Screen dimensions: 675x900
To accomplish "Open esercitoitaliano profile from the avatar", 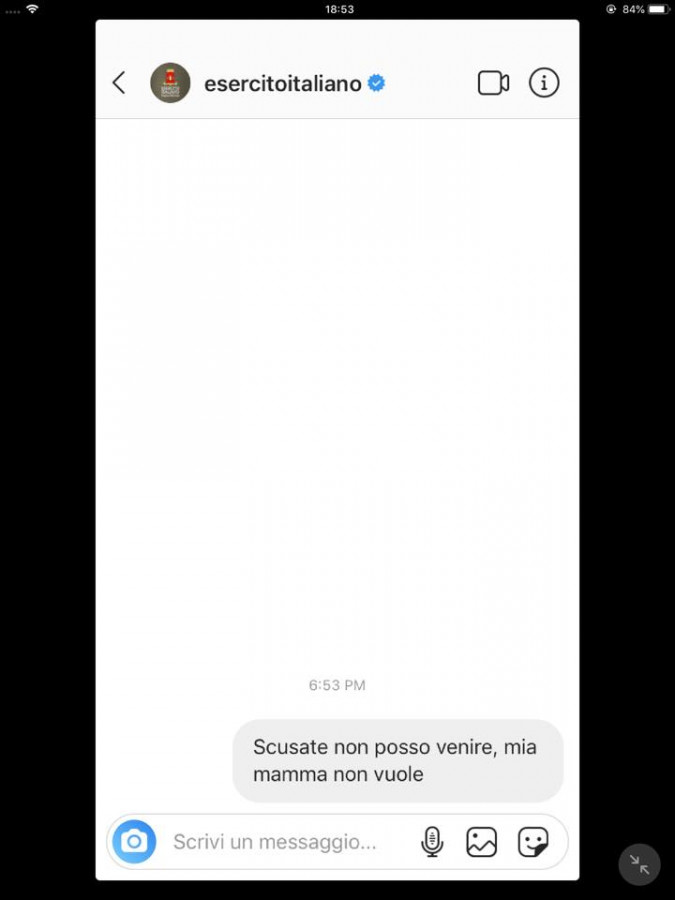I will point(170,83).
